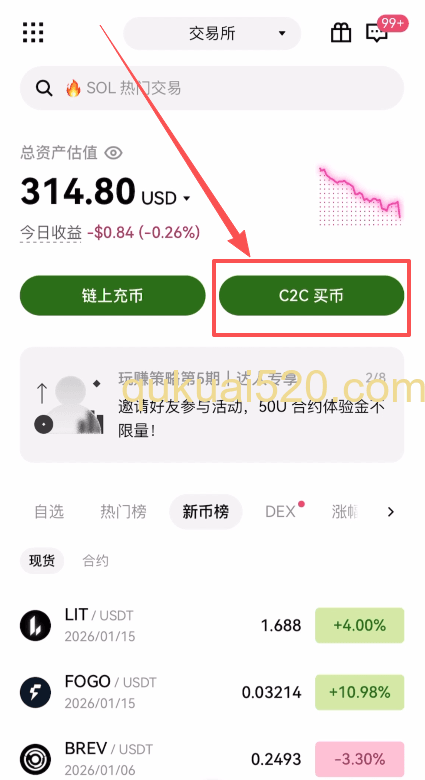Select the 现货 filter chip
This screenshot has height=780, width=425.
click(x=42, y=561)
